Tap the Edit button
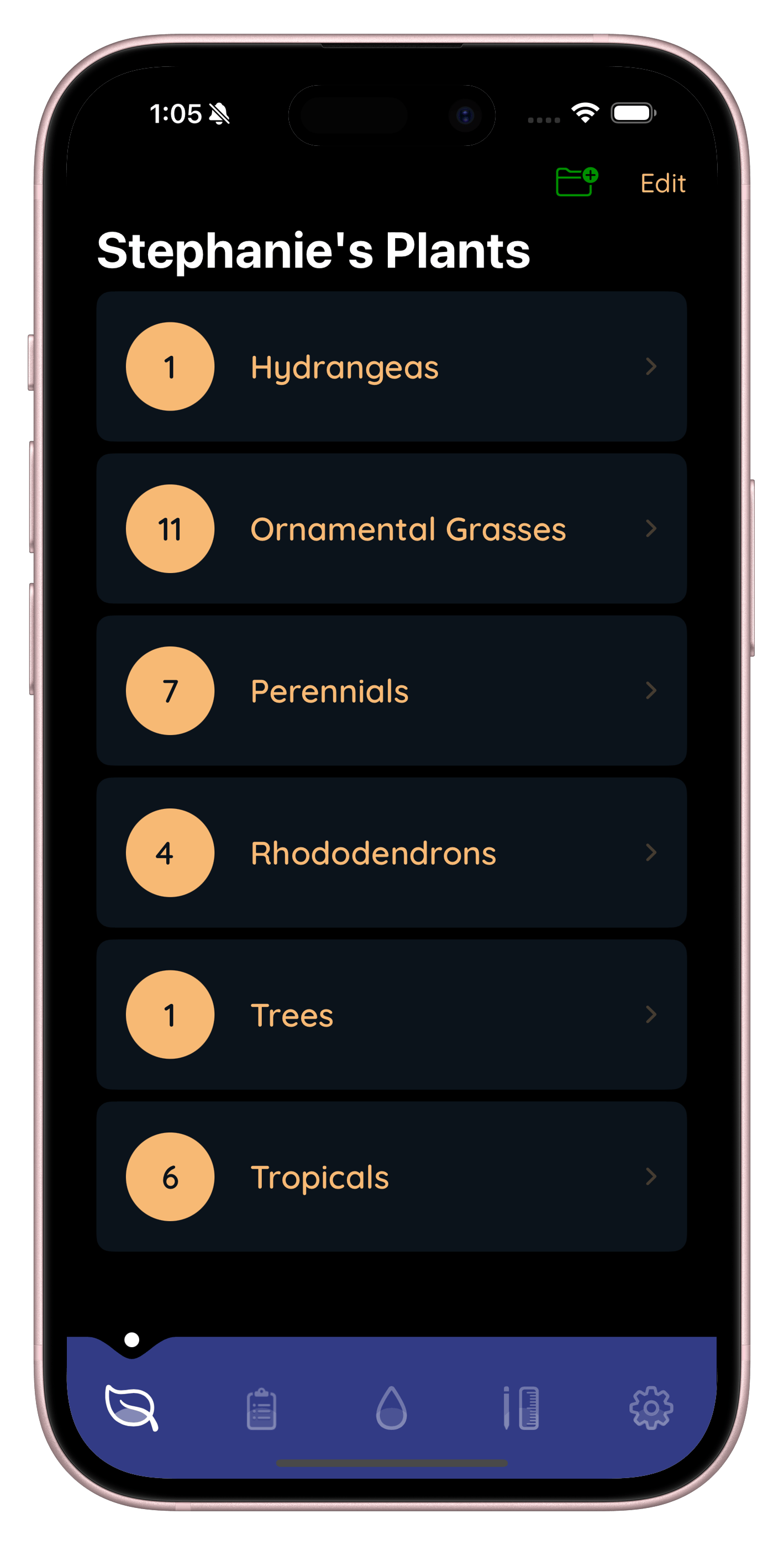This screenshot has width=784, height=1545. pyautogui.click(x=662, y=183)
